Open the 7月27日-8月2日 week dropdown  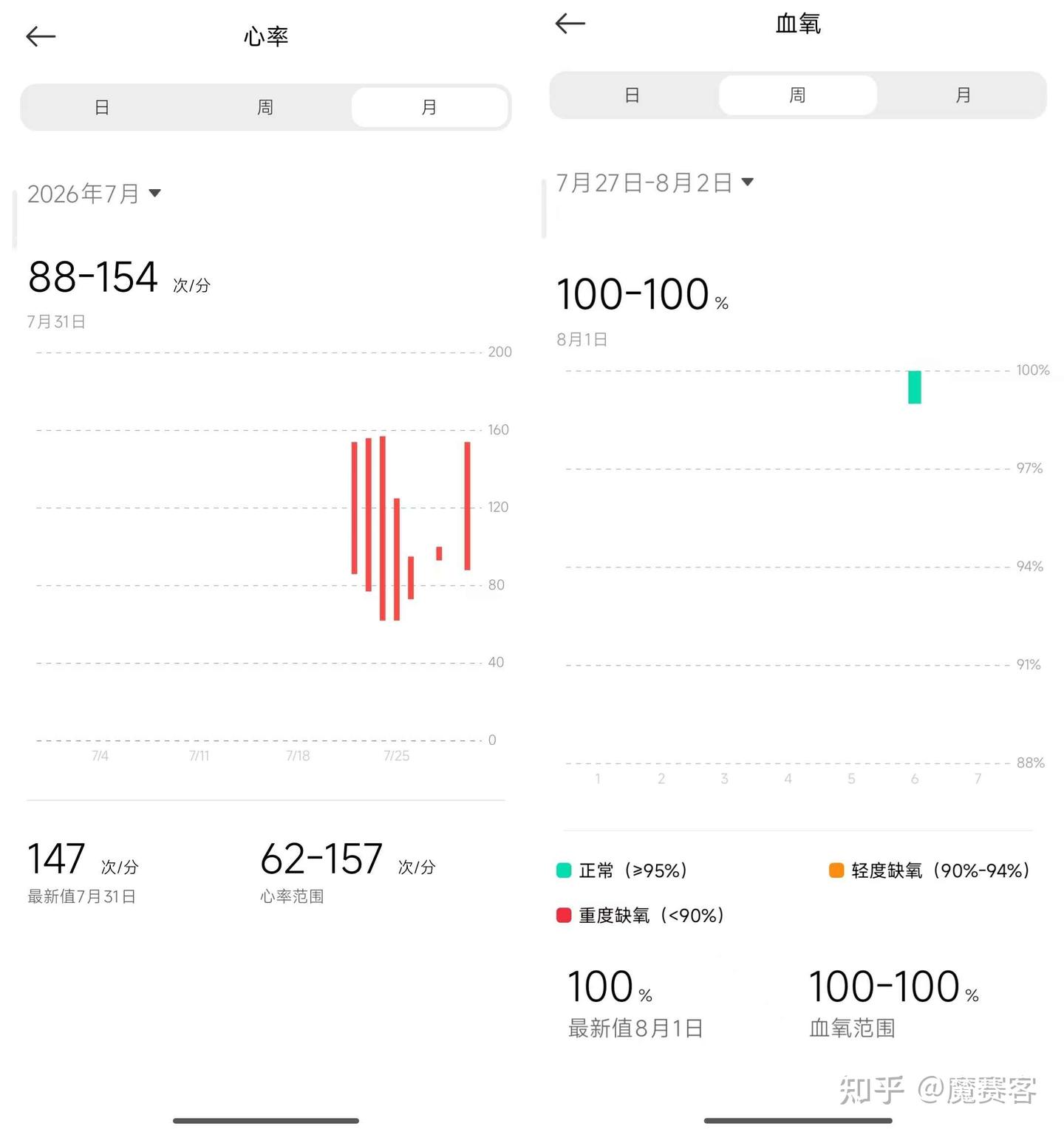(x=655, y=183)
